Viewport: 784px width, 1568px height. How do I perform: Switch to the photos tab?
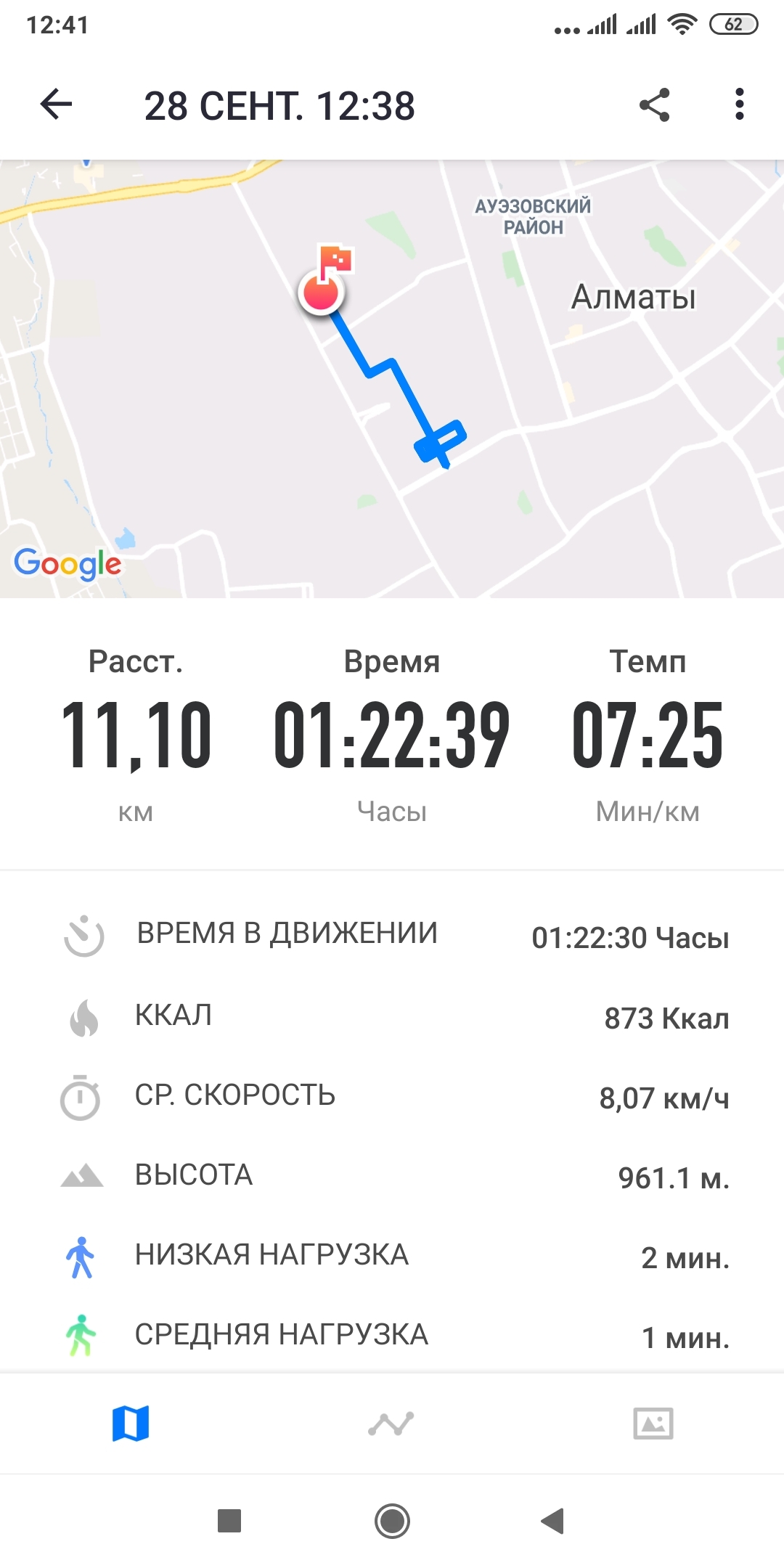point(653,1424)
